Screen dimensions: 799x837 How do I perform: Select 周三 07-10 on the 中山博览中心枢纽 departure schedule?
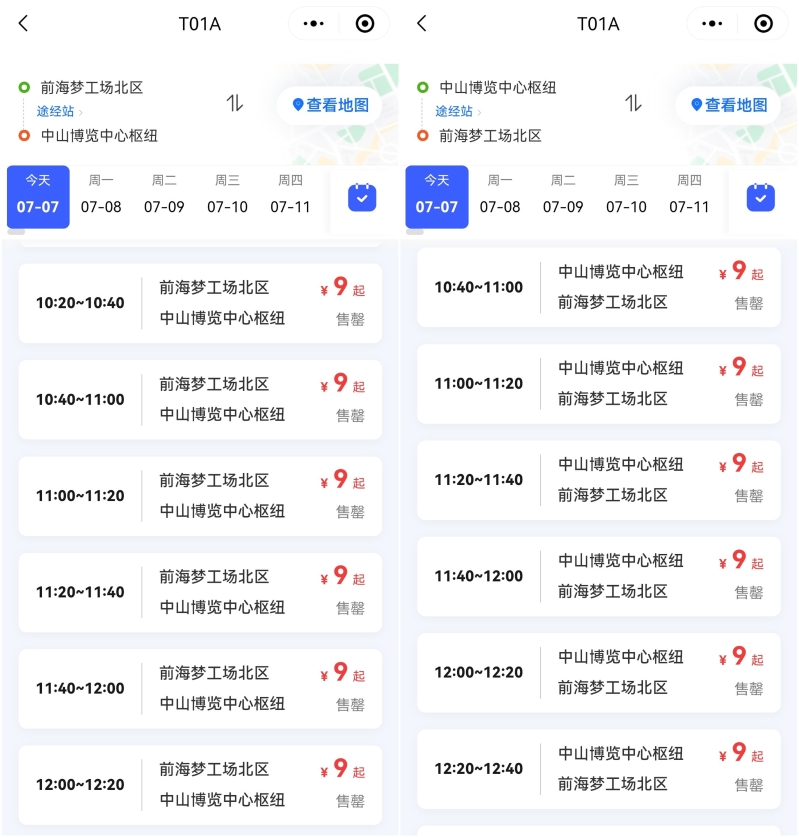626,196
